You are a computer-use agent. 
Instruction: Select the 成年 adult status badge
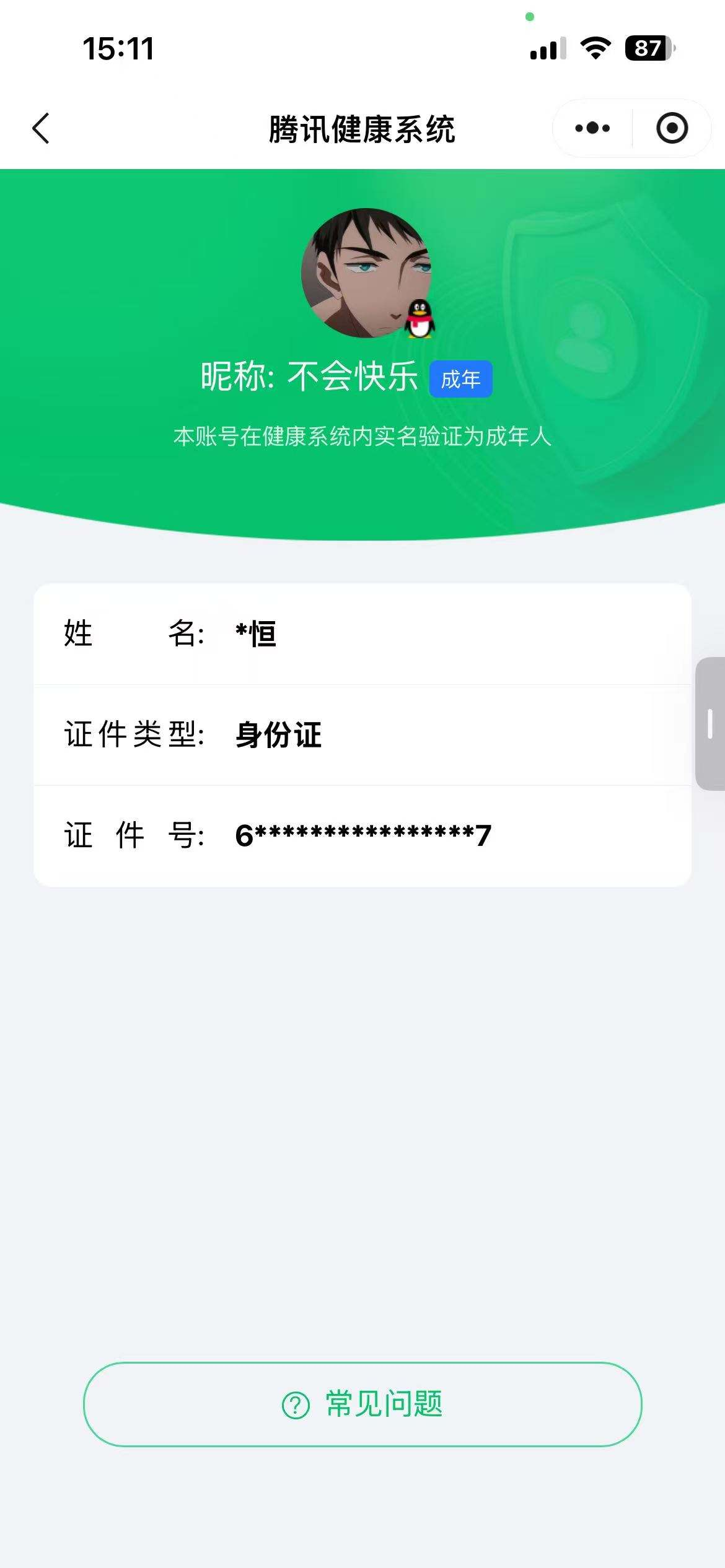(x=460, y=379)
